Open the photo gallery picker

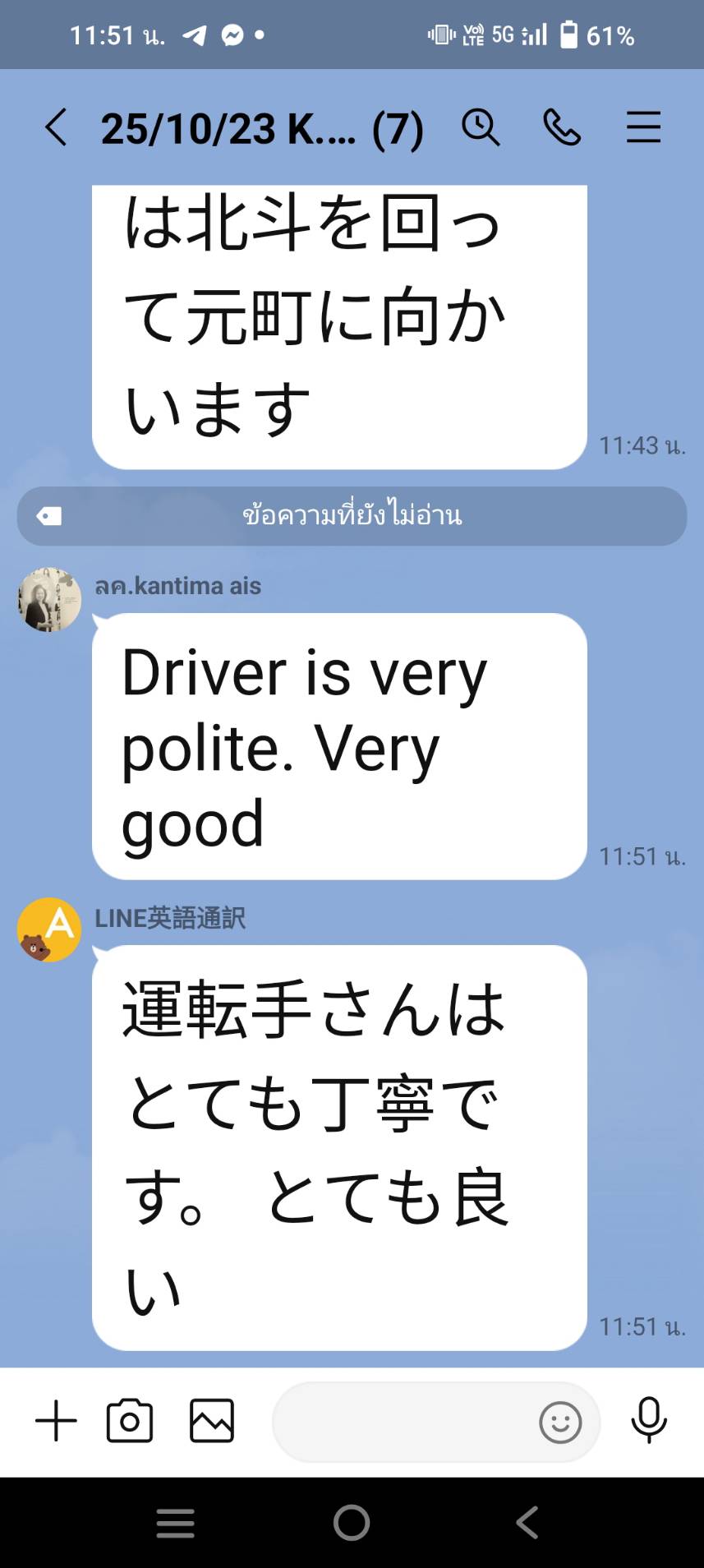pos(212,1421)
